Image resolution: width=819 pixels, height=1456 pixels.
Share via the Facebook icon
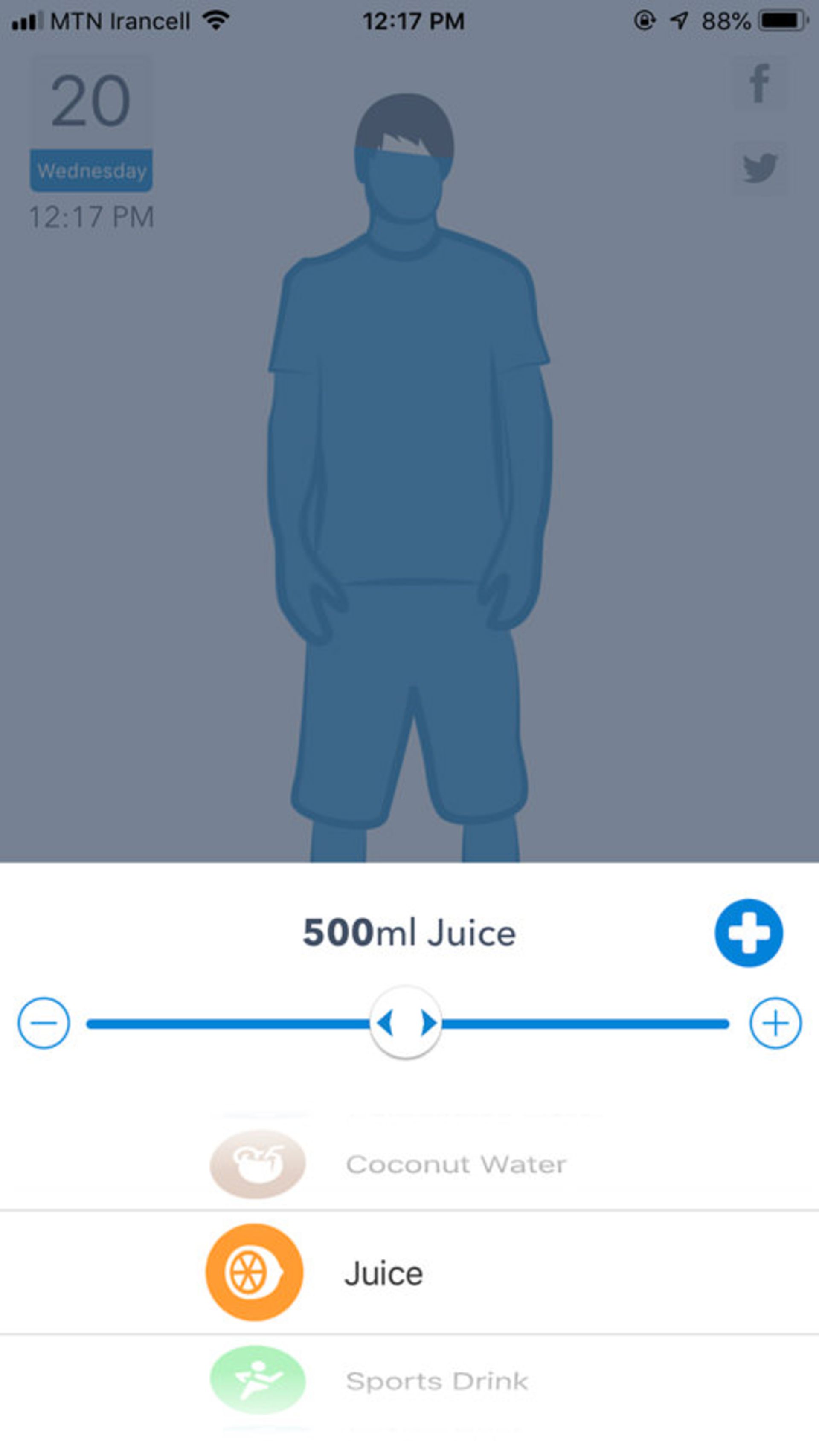(x=760, y=82)
